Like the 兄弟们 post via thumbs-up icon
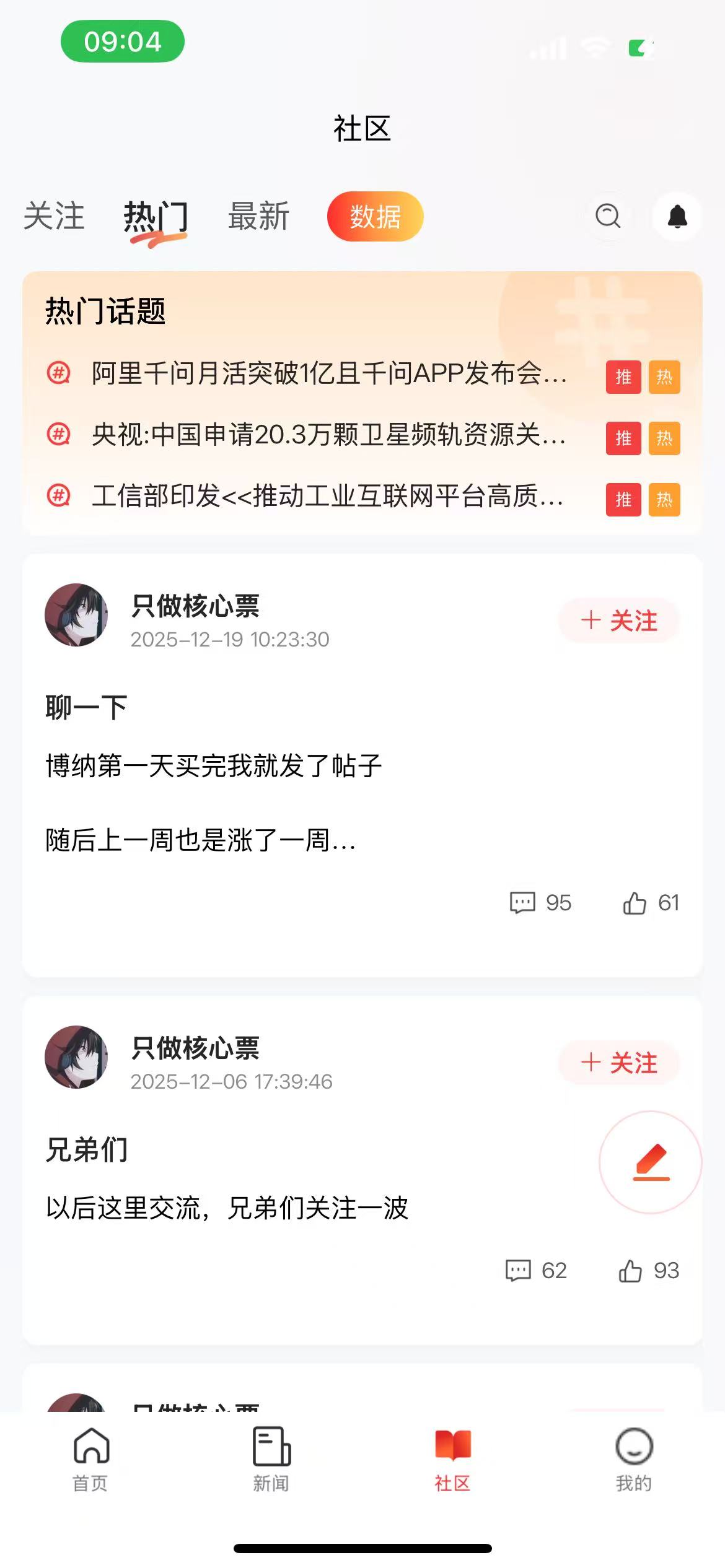This screenshot has width=725, height=1568. [631, 1270]
